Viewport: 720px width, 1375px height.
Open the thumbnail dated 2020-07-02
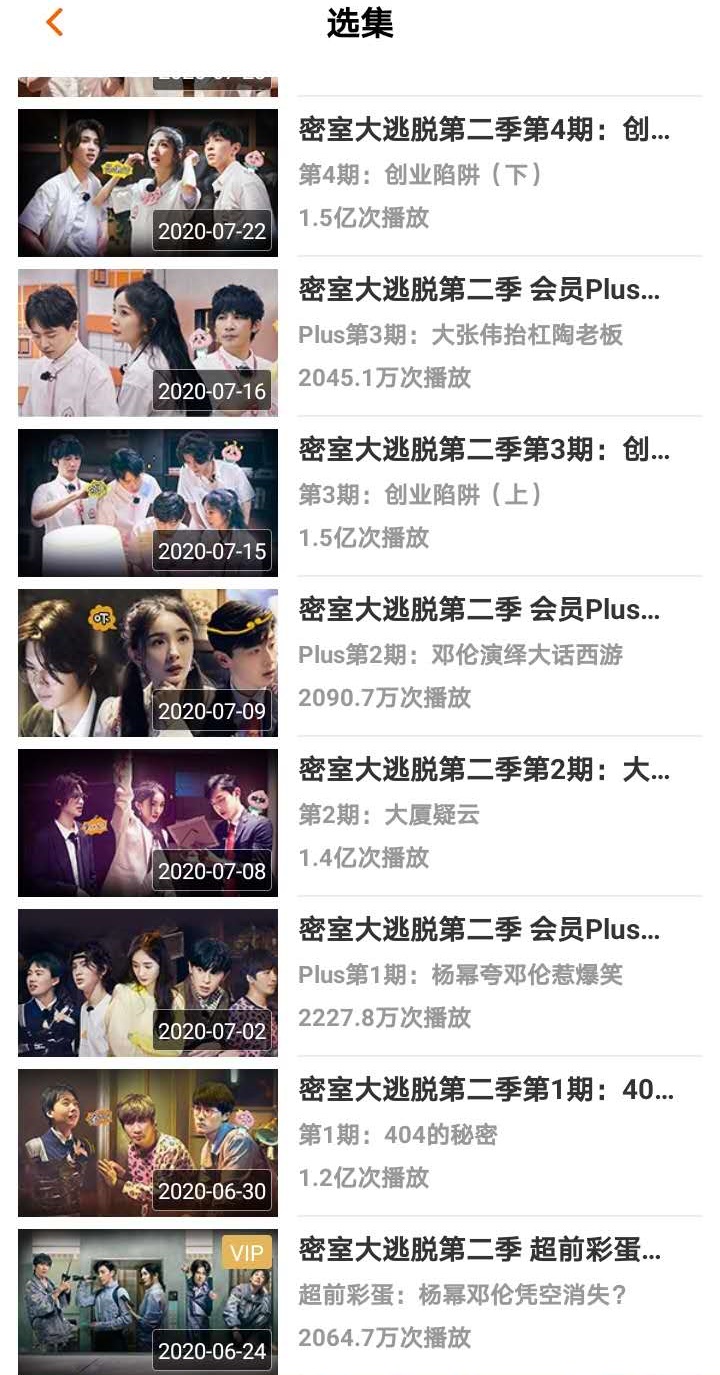pyautogui.click(x=147, y=982)
